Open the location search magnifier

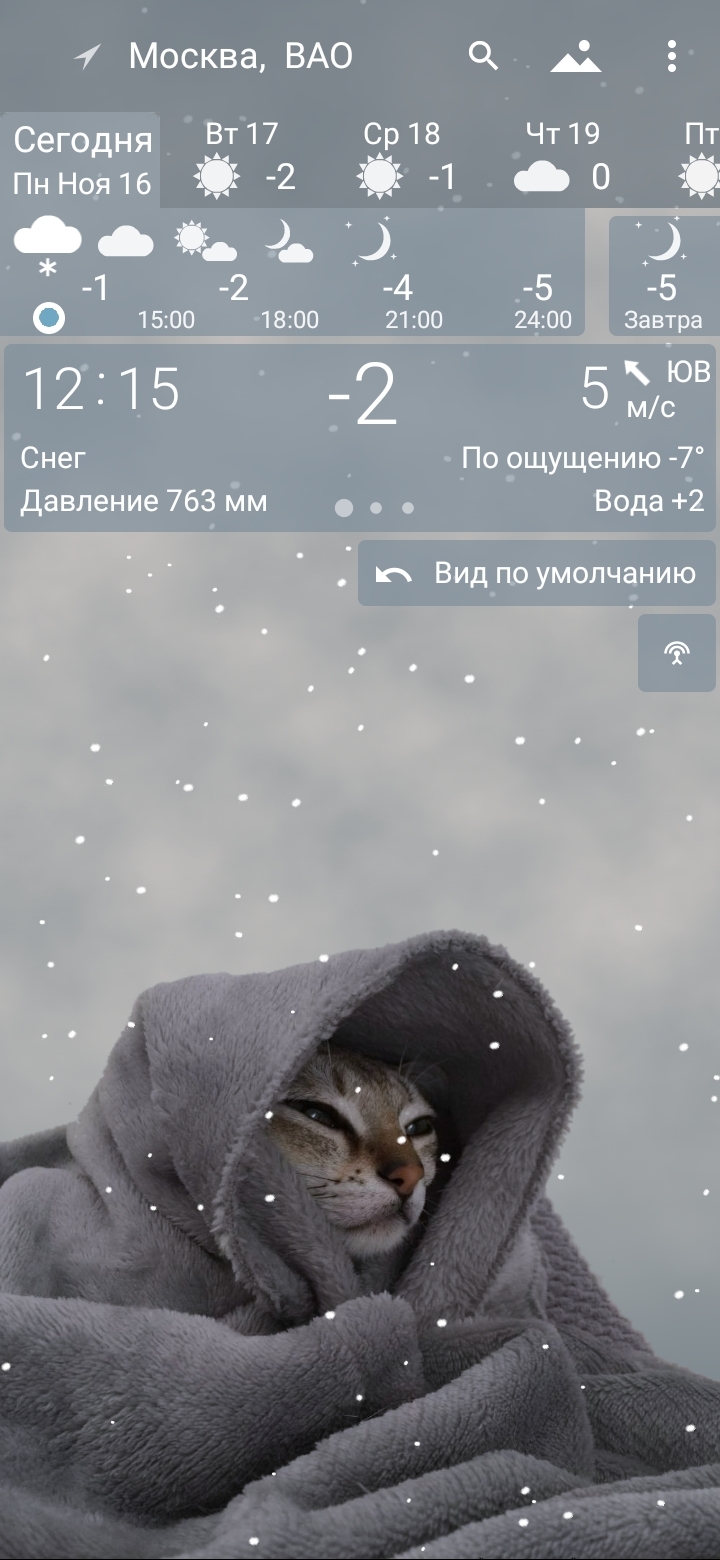click(x=483, y=56)
